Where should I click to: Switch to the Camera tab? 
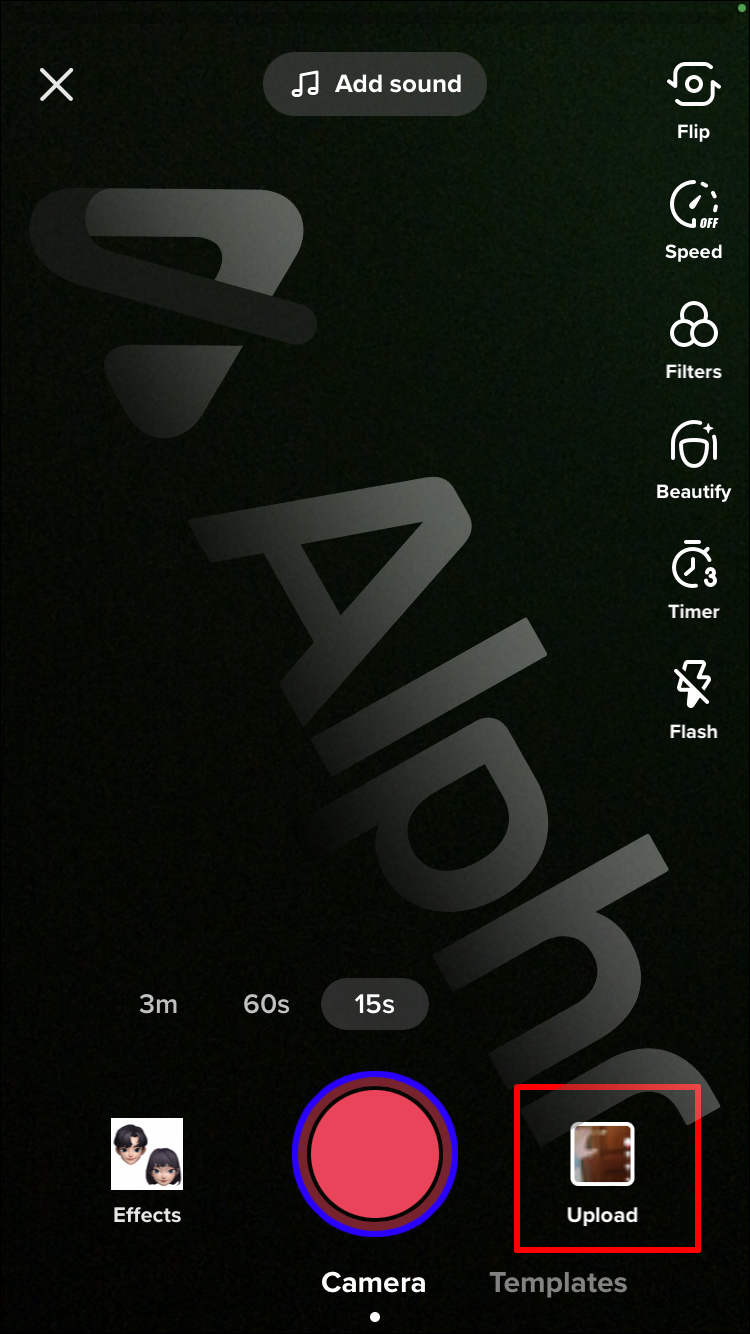pyautogui.click(x=373, y=1283)
